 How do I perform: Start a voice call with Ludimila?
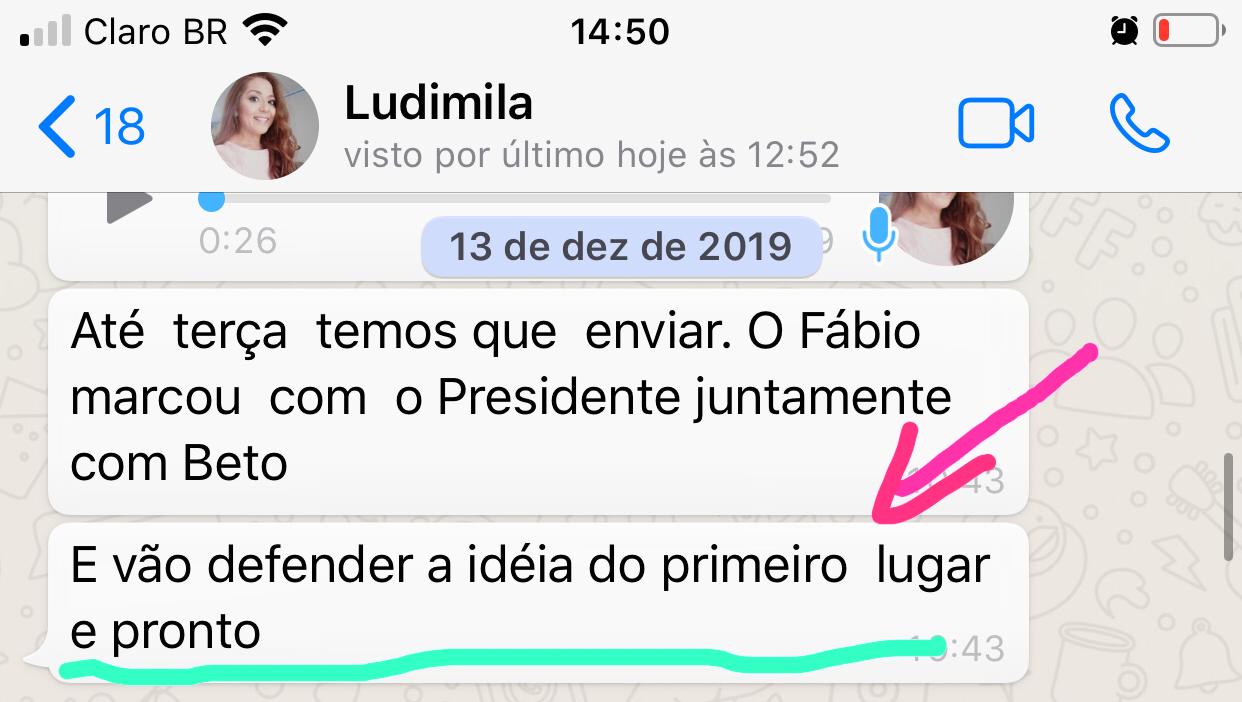point(1140,124)
